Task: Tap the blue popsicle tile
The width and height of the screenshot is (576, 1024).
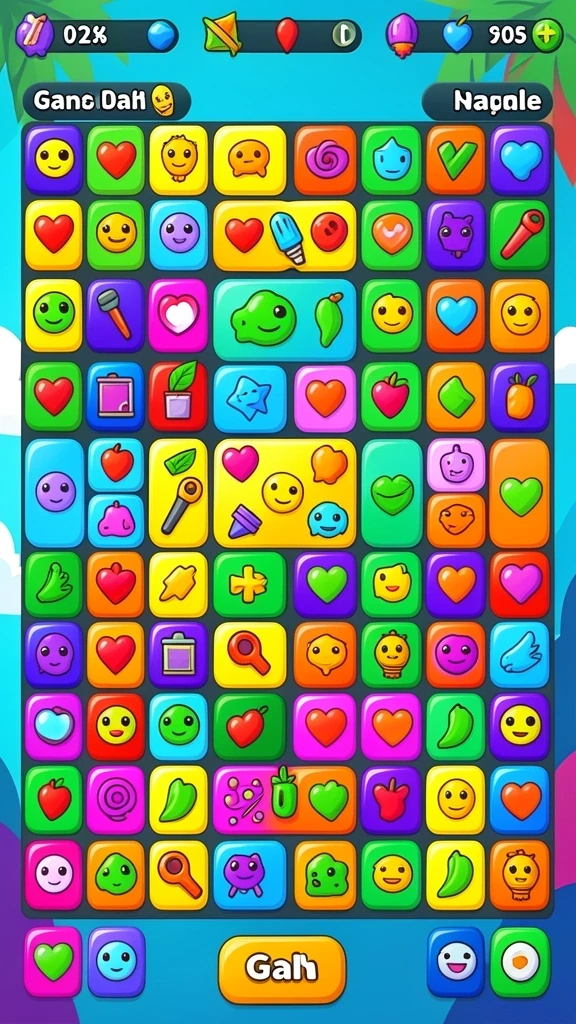Action: (287, 238)
